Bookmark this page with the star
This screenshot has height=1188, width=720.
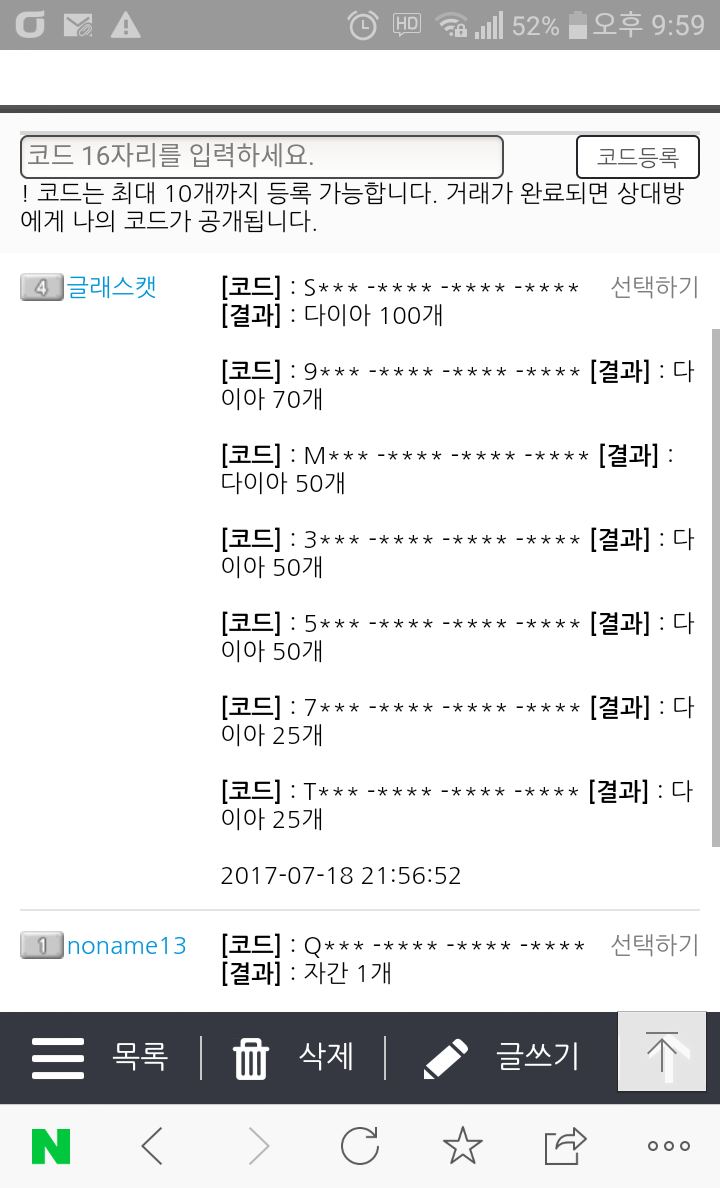pyautogui.click(x=462, y=1146)
